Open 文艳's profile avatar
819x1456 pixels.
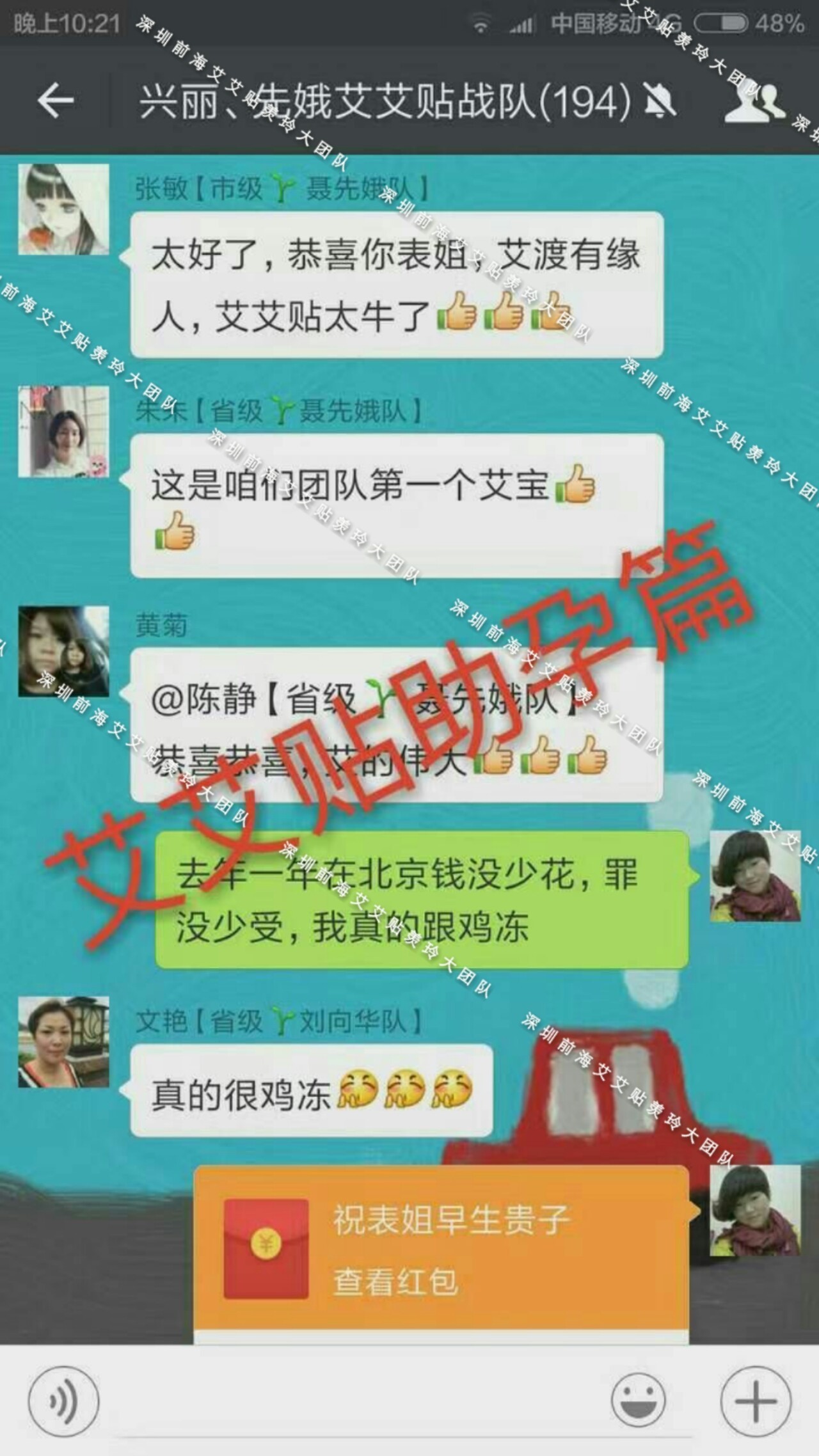tap(63, 1042)
